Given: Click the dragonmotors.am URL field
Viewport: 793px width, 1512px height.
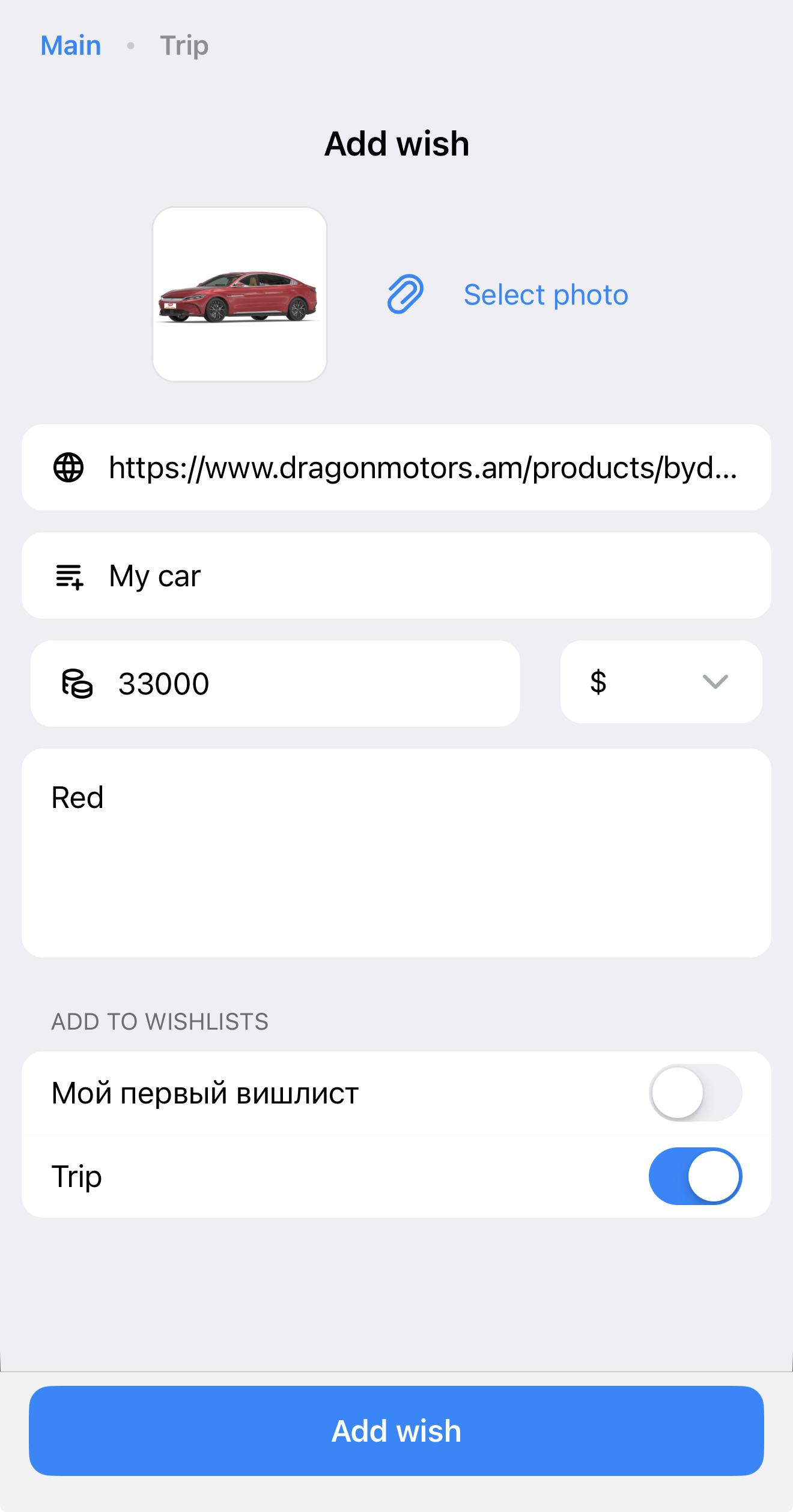Looking at the screenshot, I should point(396,468).
